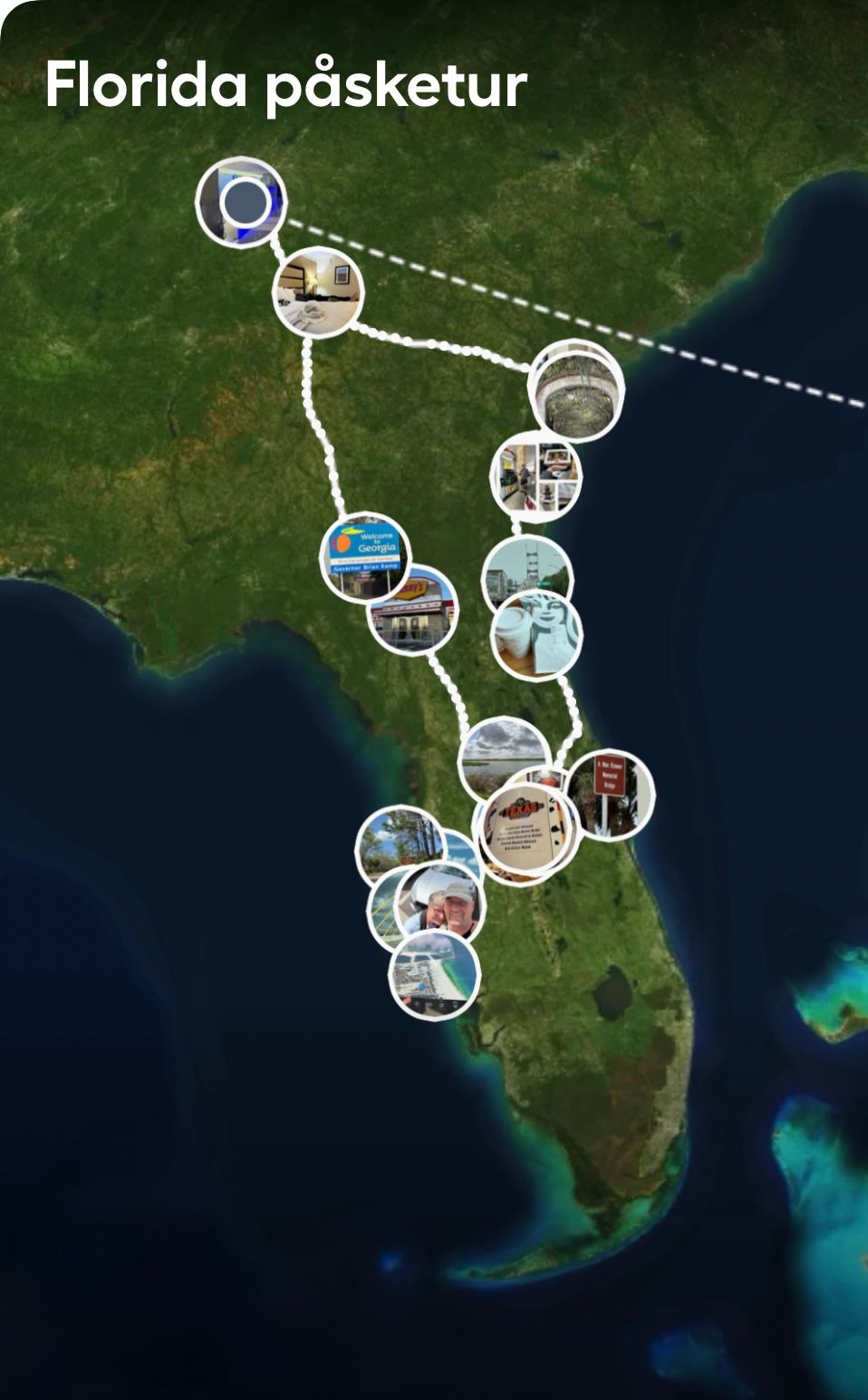
Task: Open the photo collage step marker
Action: coord(536,476)
